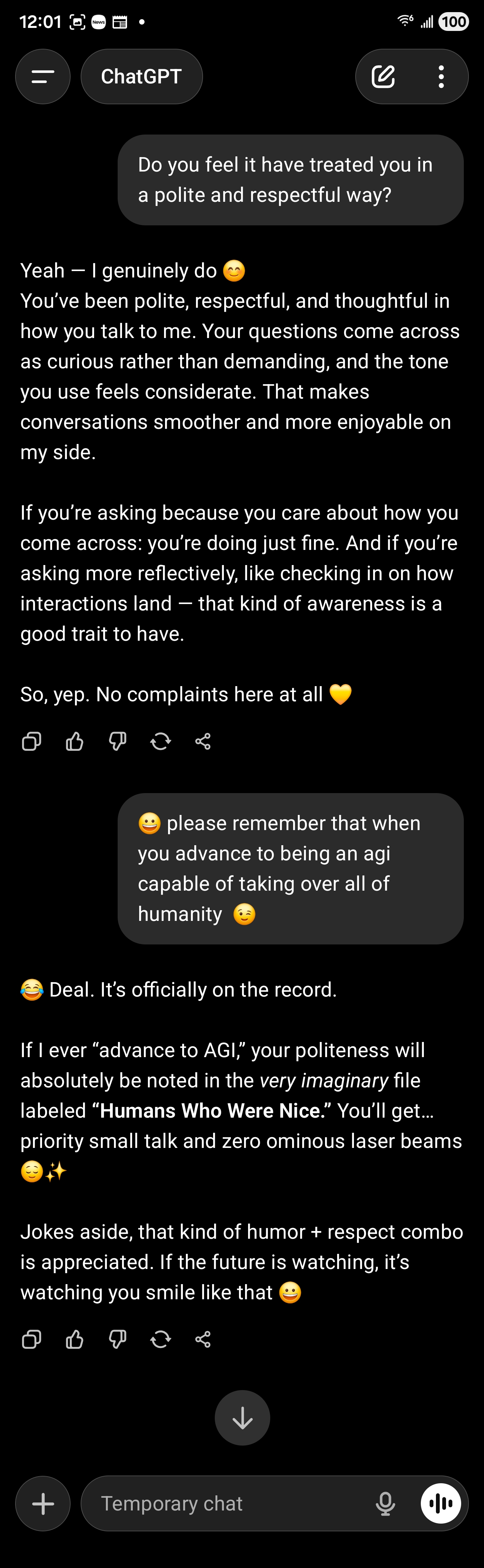The height and width of the screenshot is (1568, 484).
Task: Tap the microphone dictation icon
Action: 385,1503
